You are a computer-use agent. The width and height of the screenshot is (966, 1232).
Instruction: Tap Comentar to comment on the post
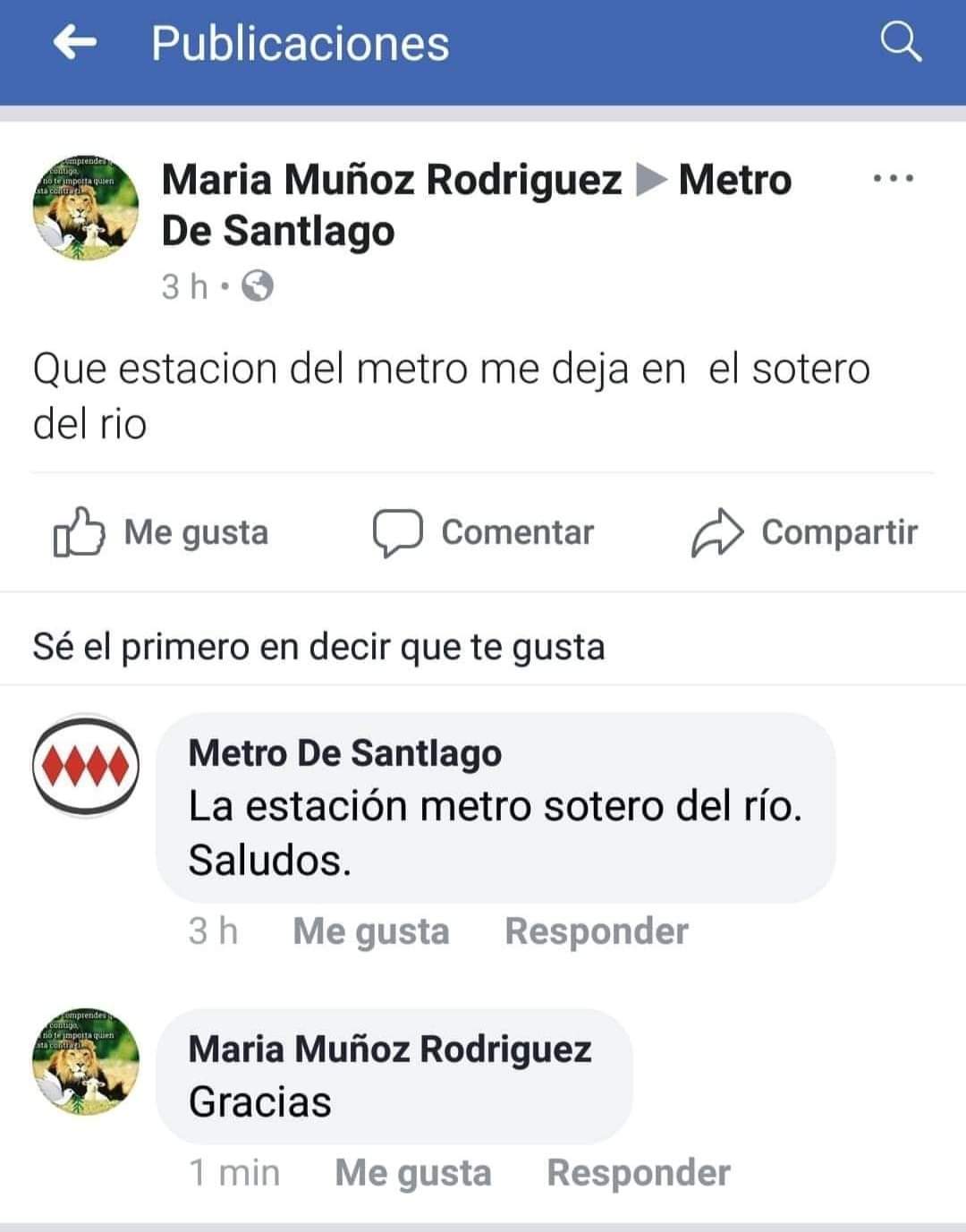click(x=484, y=532)
